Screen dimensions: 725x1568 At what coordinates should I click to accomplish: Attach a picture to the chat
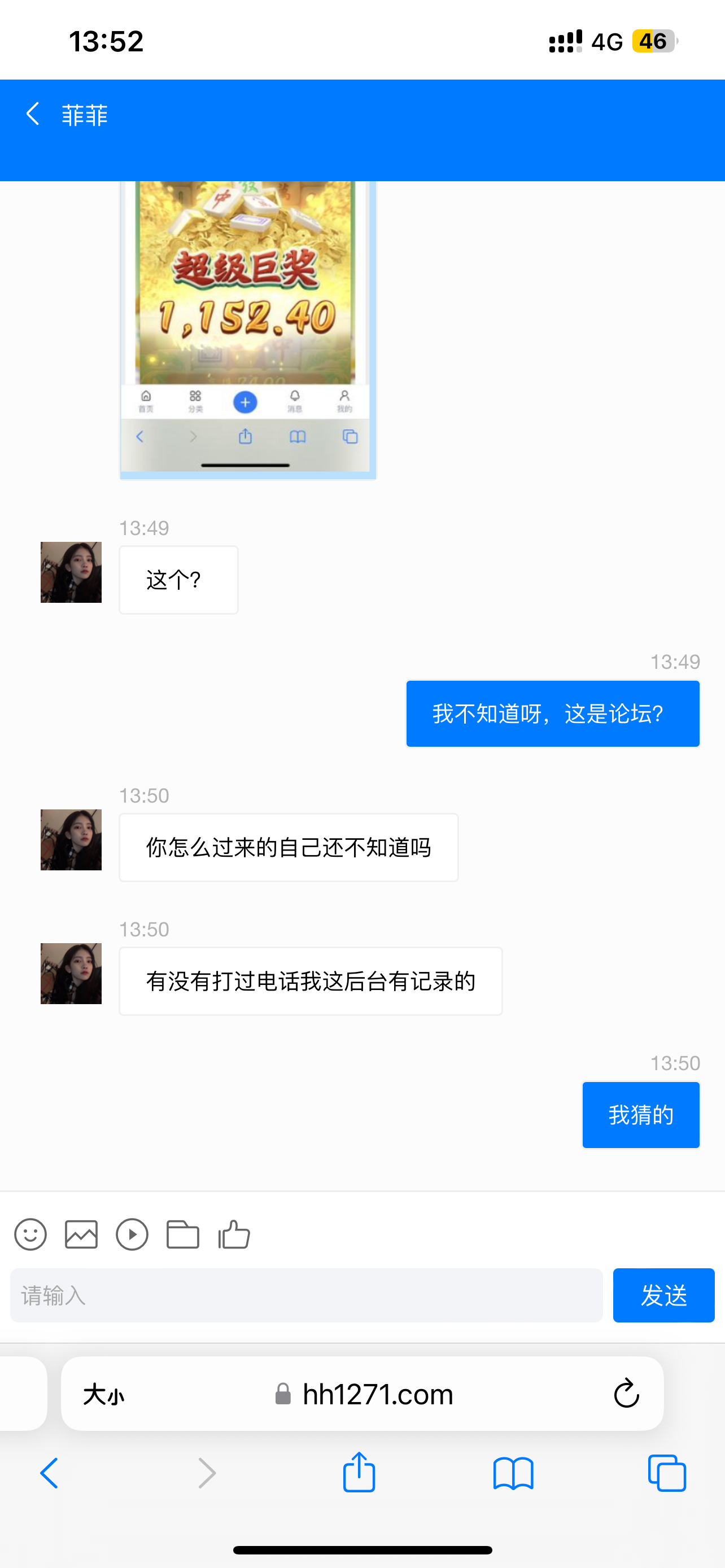[81, 1235]
